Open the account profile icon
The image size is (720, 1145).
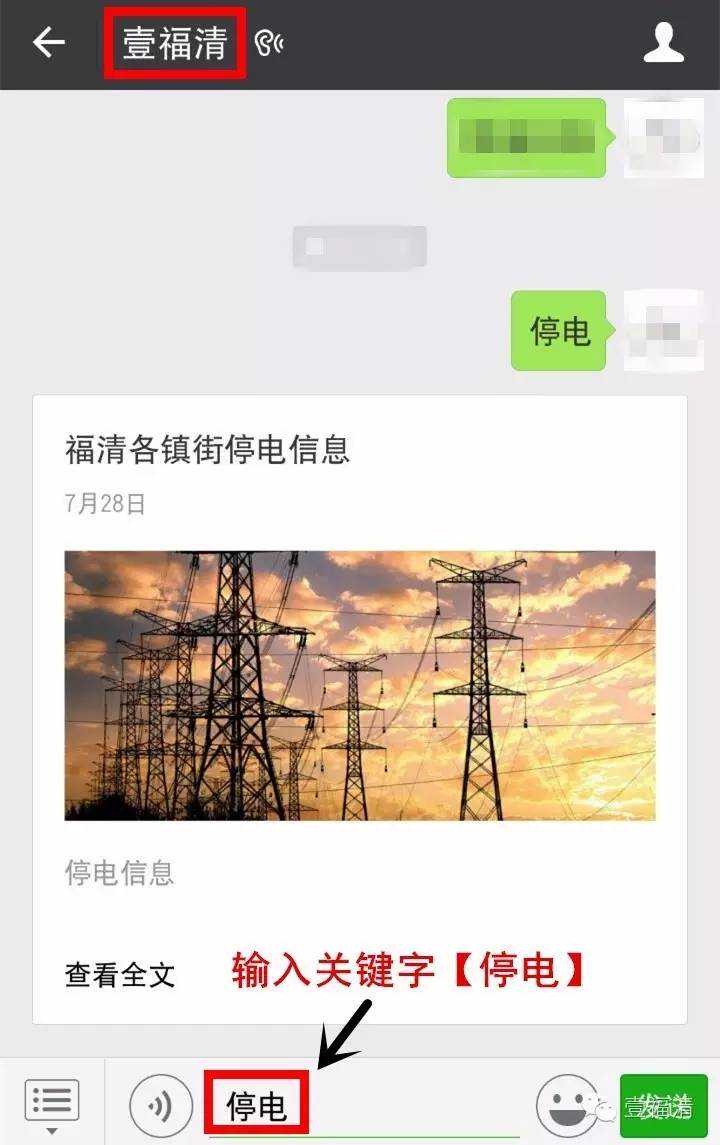tap(663, 42)
